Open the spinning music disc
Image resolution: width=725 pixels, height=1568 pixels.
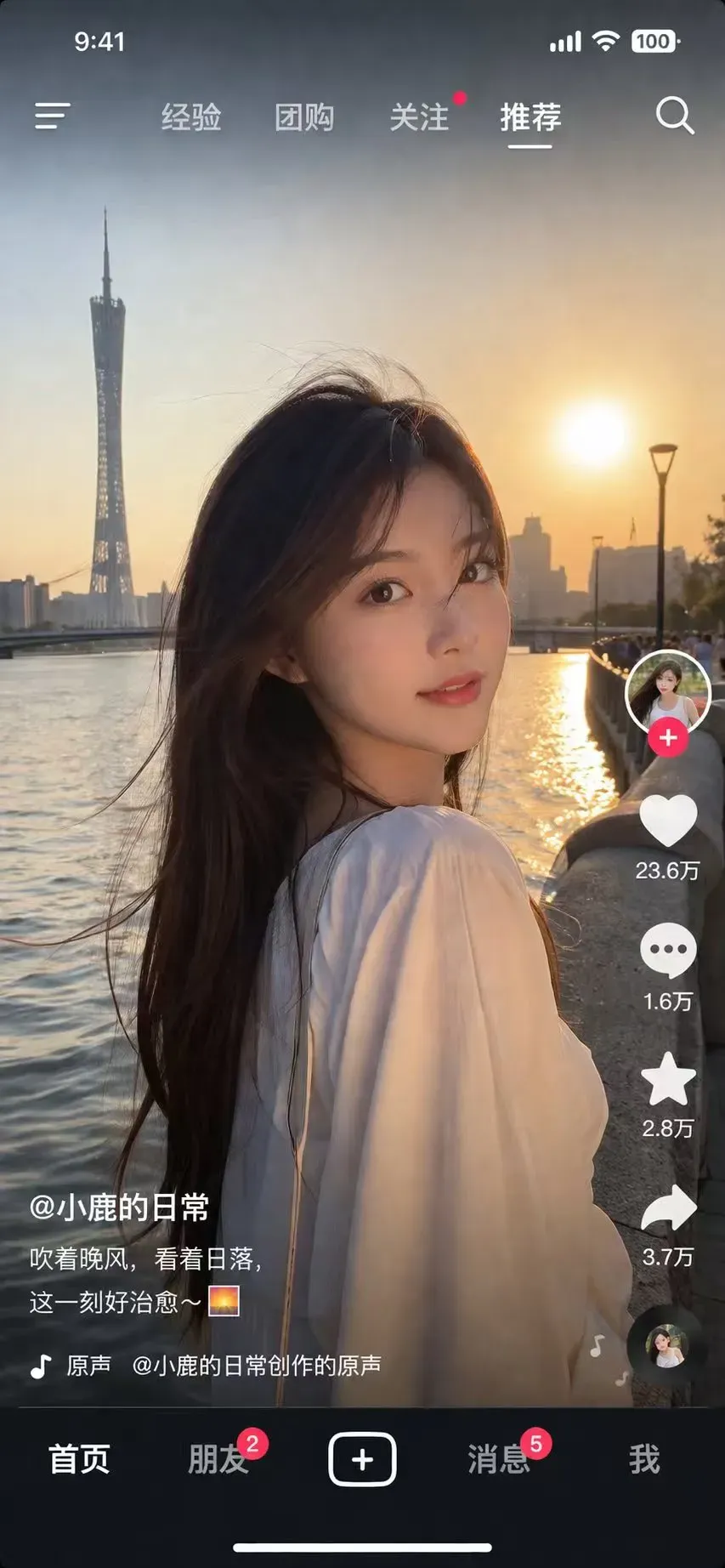pos(666,1347)
